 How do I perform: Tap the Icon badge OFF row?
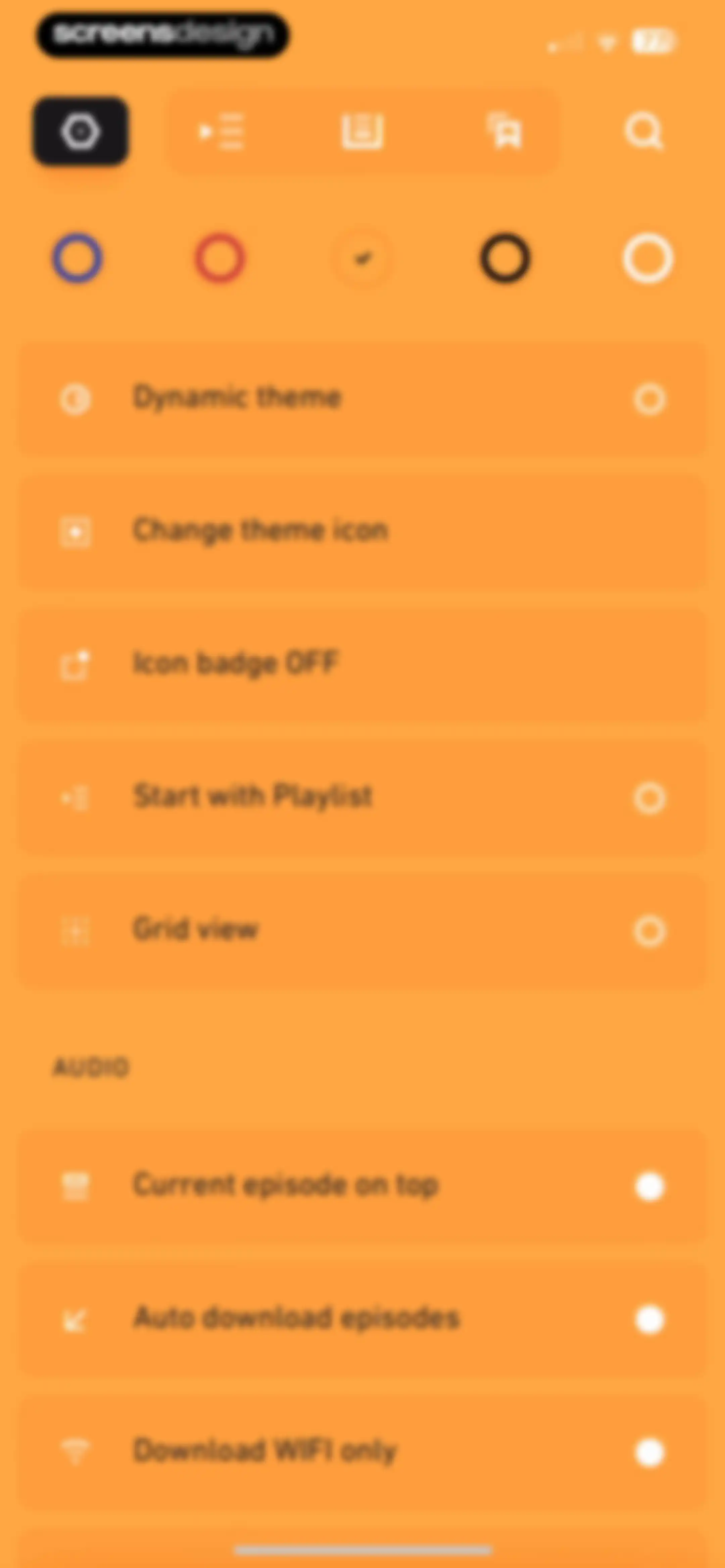coord(363,664)
